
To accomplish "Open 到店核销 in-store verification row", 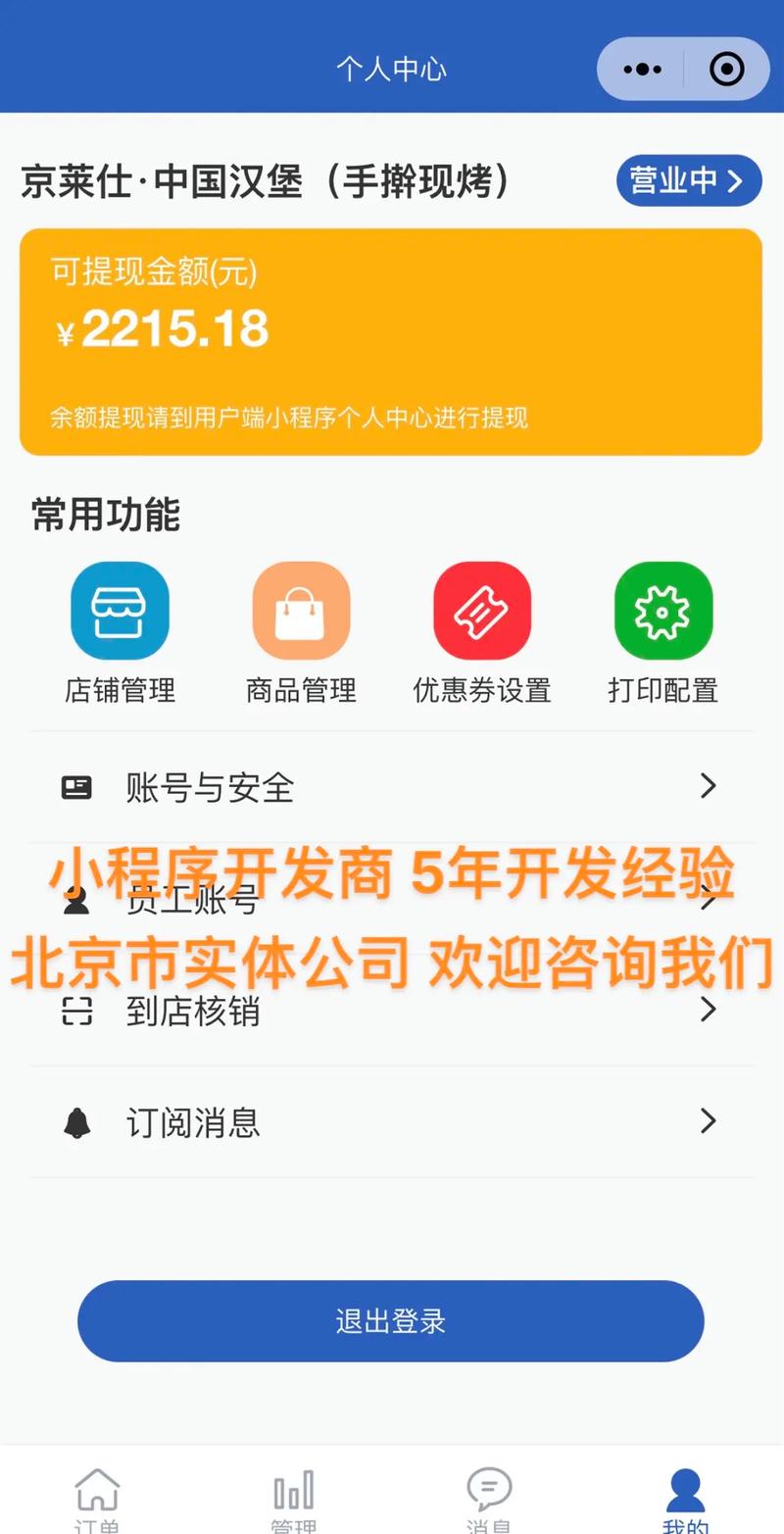I will 392,1011.
